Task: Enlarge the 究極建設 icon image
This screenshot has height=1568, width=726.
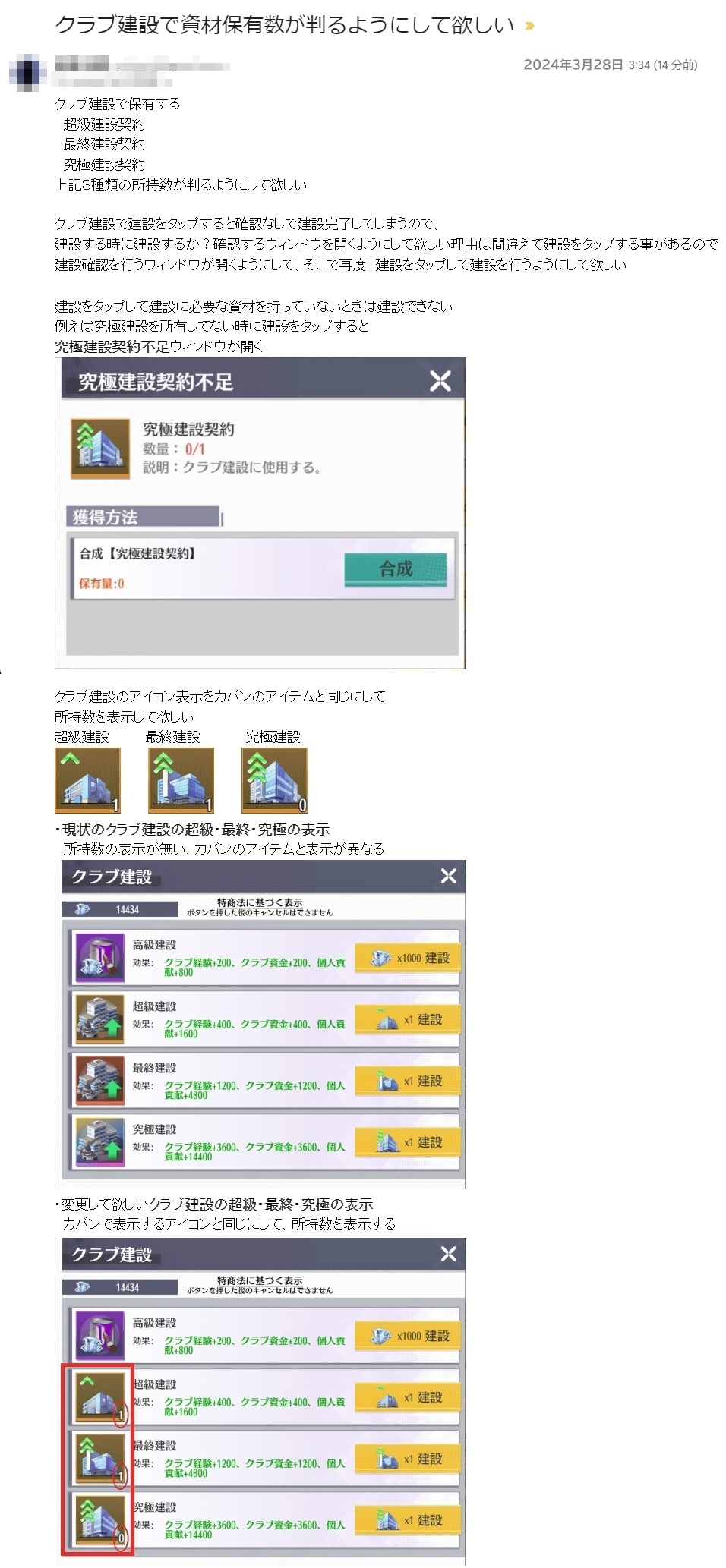Action: [275, 780]
